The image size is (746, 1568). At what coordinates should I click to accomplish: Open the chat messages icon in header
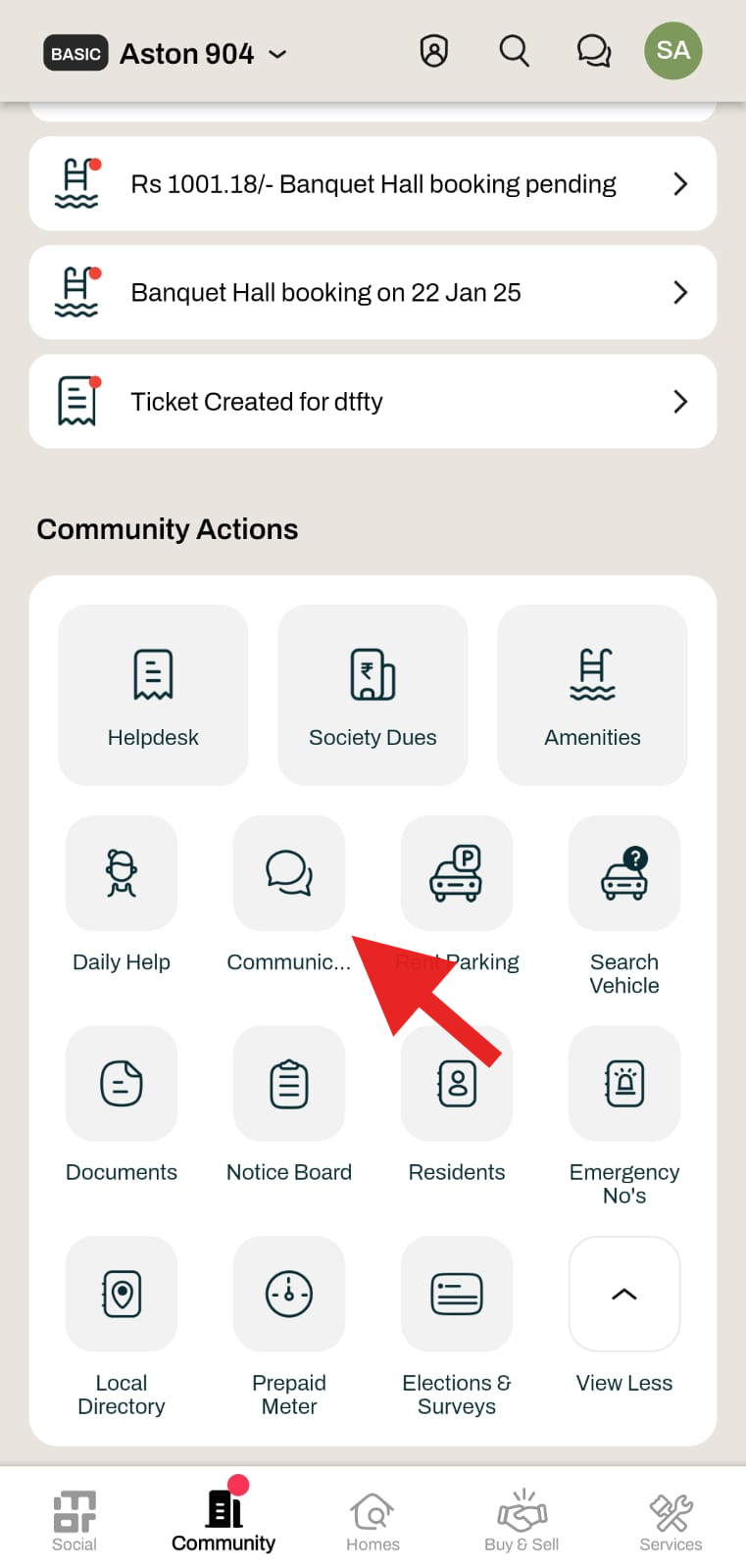tap(594, 51)
